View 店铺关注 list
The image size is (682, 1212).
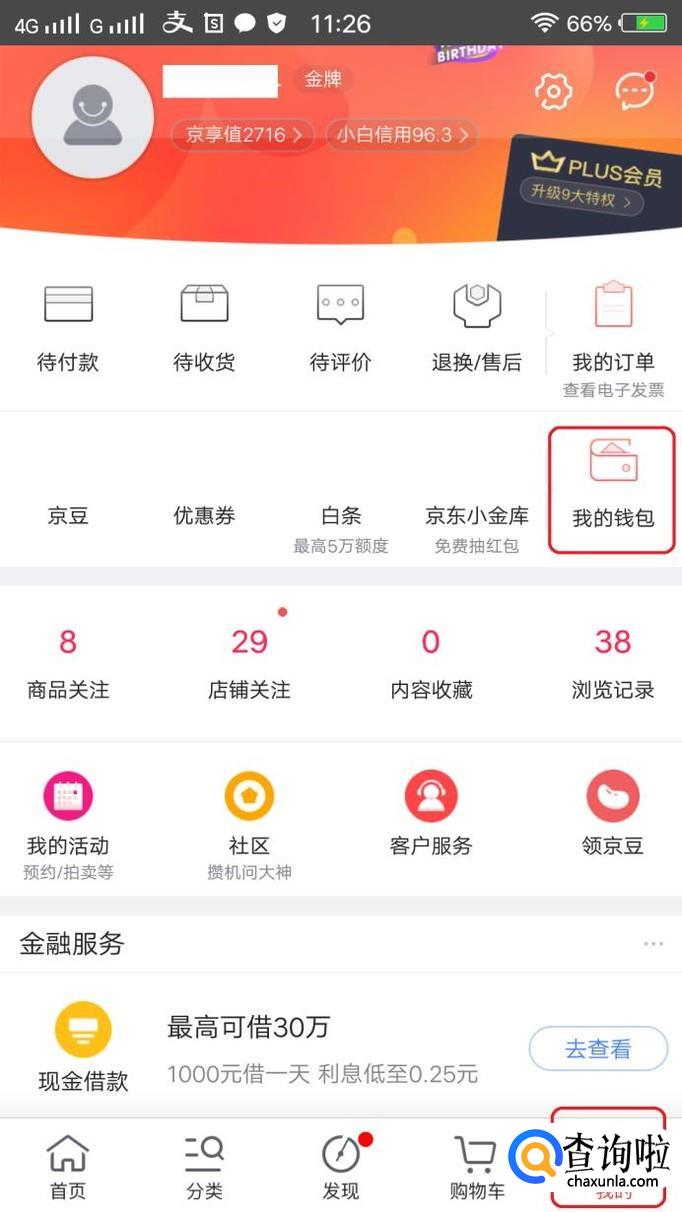coord(249,662)
